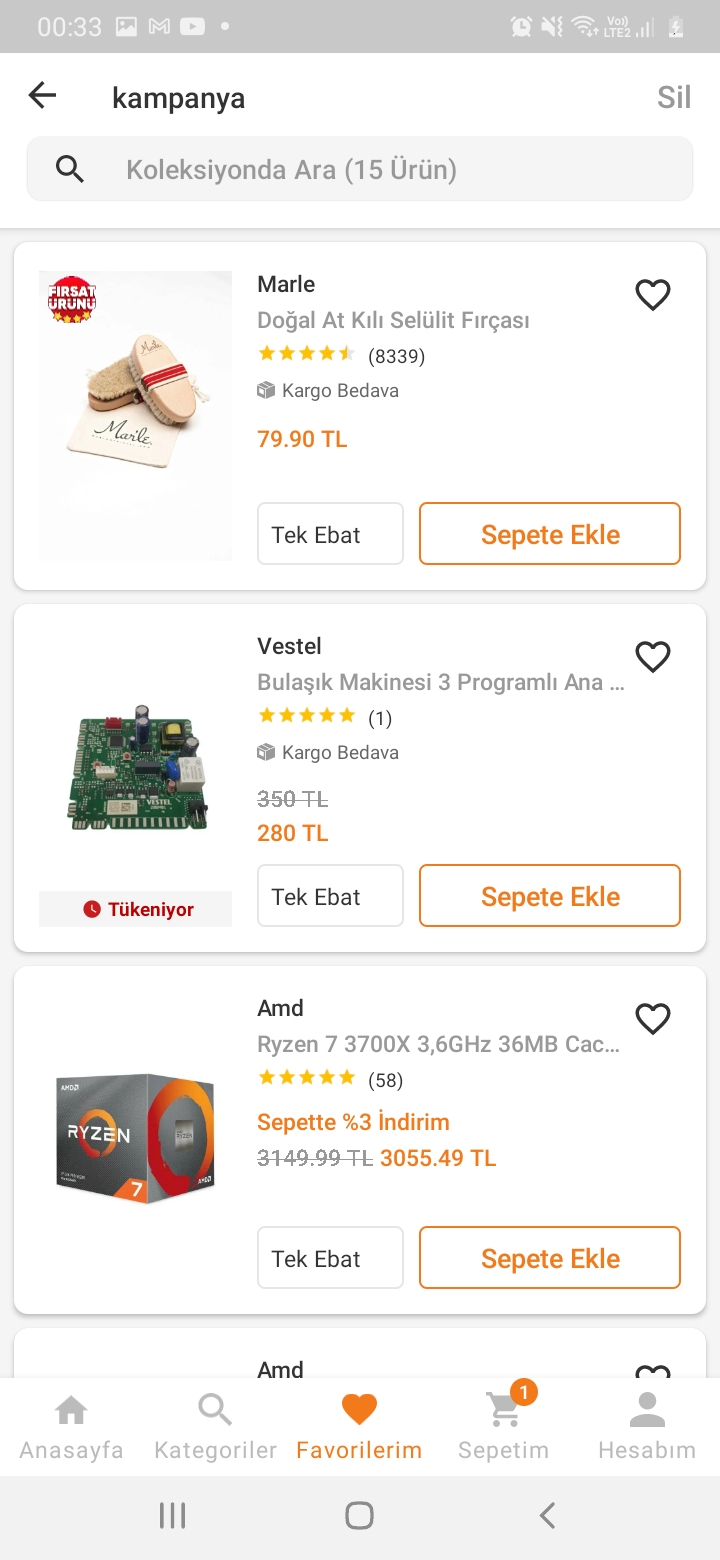Add Marle Selülit Fırçası to cart
The image size is (720, 1560).
pos(549,534)
